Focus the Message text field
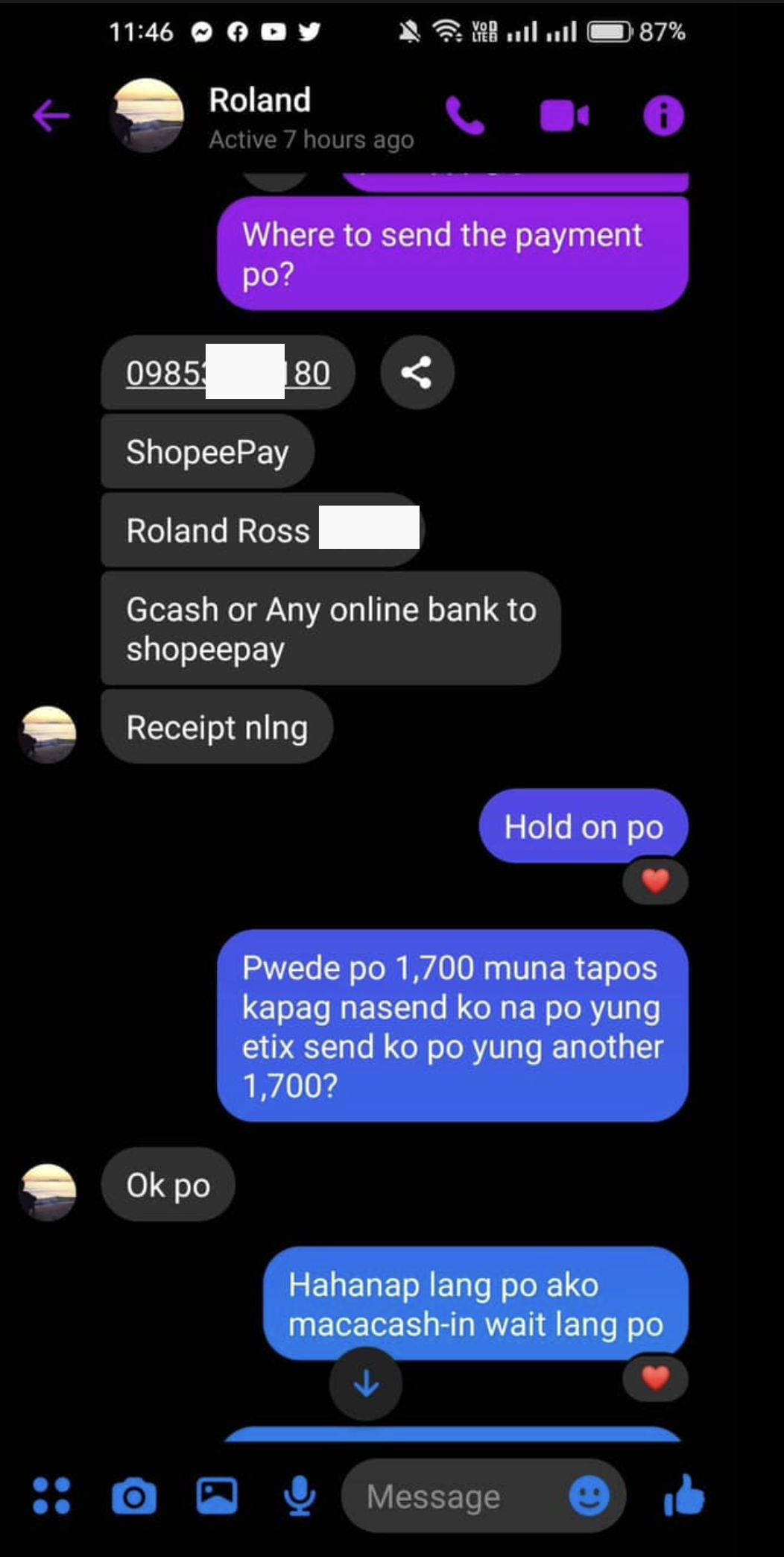The image size is (784, 1557). click(x=455, y=1496)
